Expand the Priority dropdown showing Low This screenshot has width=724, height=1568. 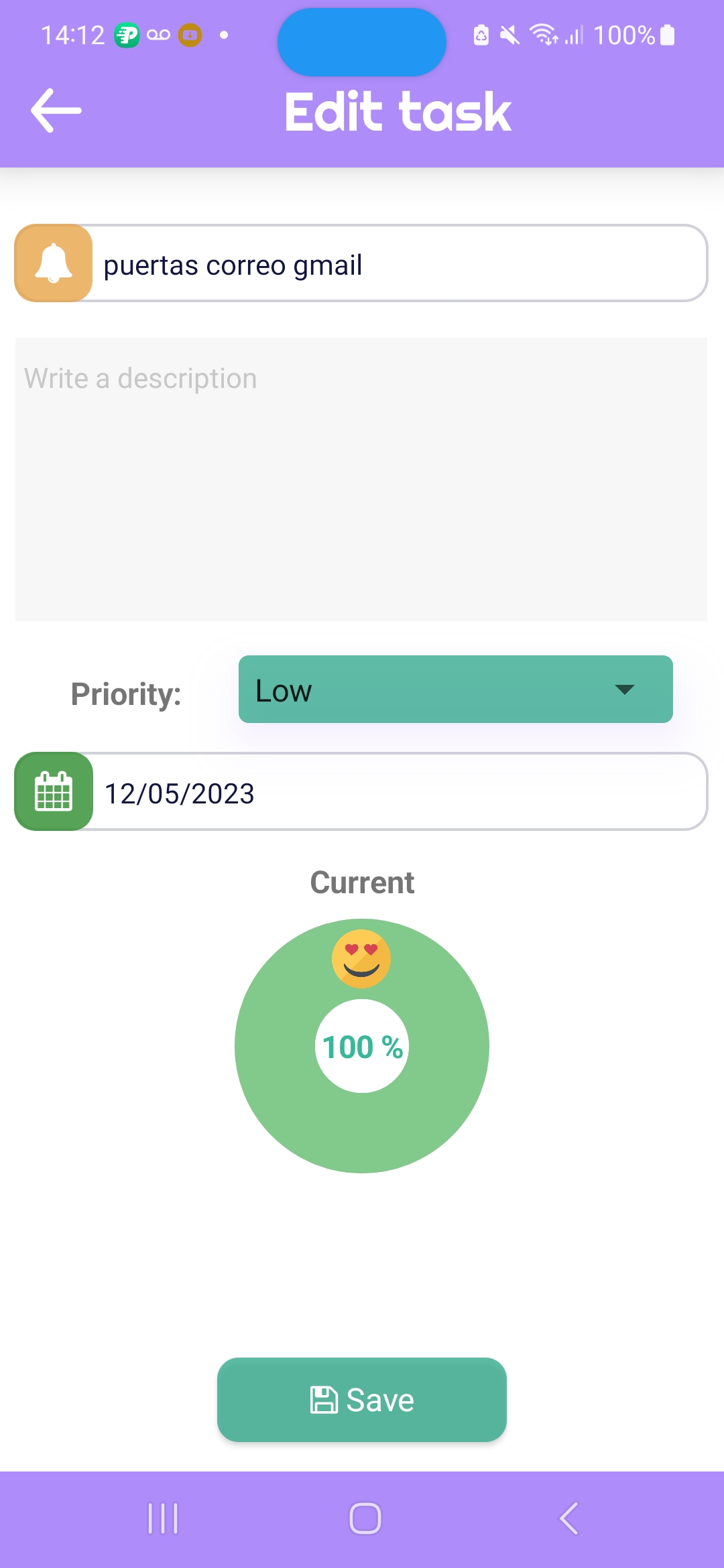(x=455, y=690)
